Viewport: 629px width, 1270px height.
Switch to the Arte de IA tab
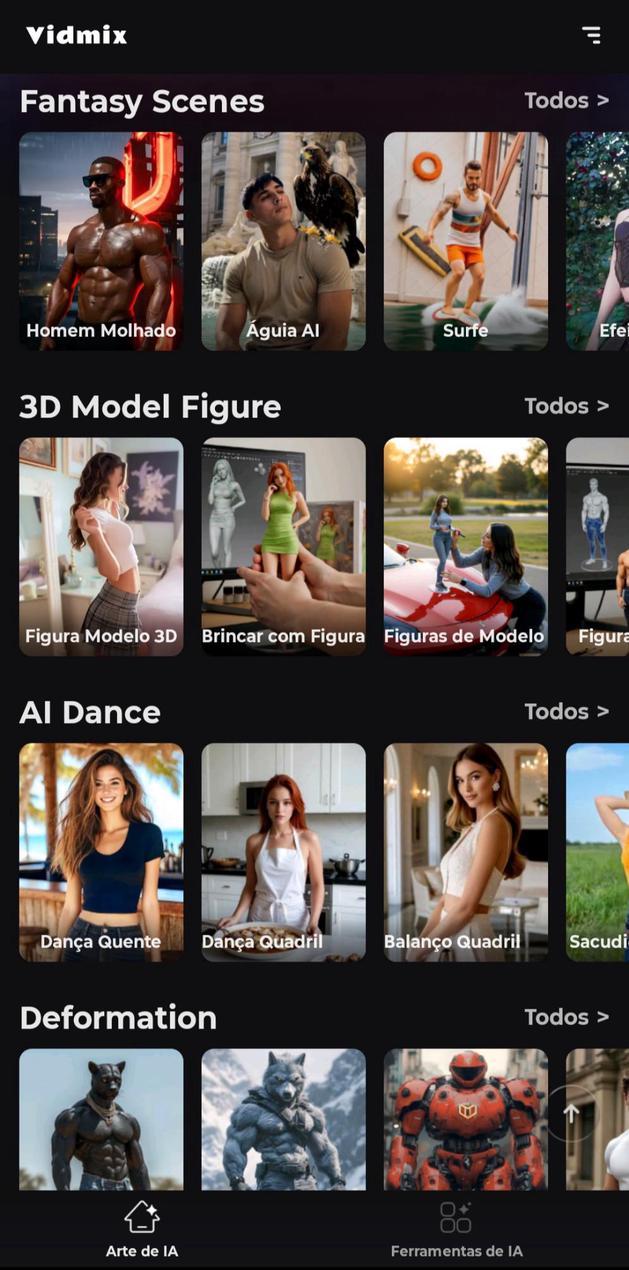pyautogui.click(x=142, y=1230)
